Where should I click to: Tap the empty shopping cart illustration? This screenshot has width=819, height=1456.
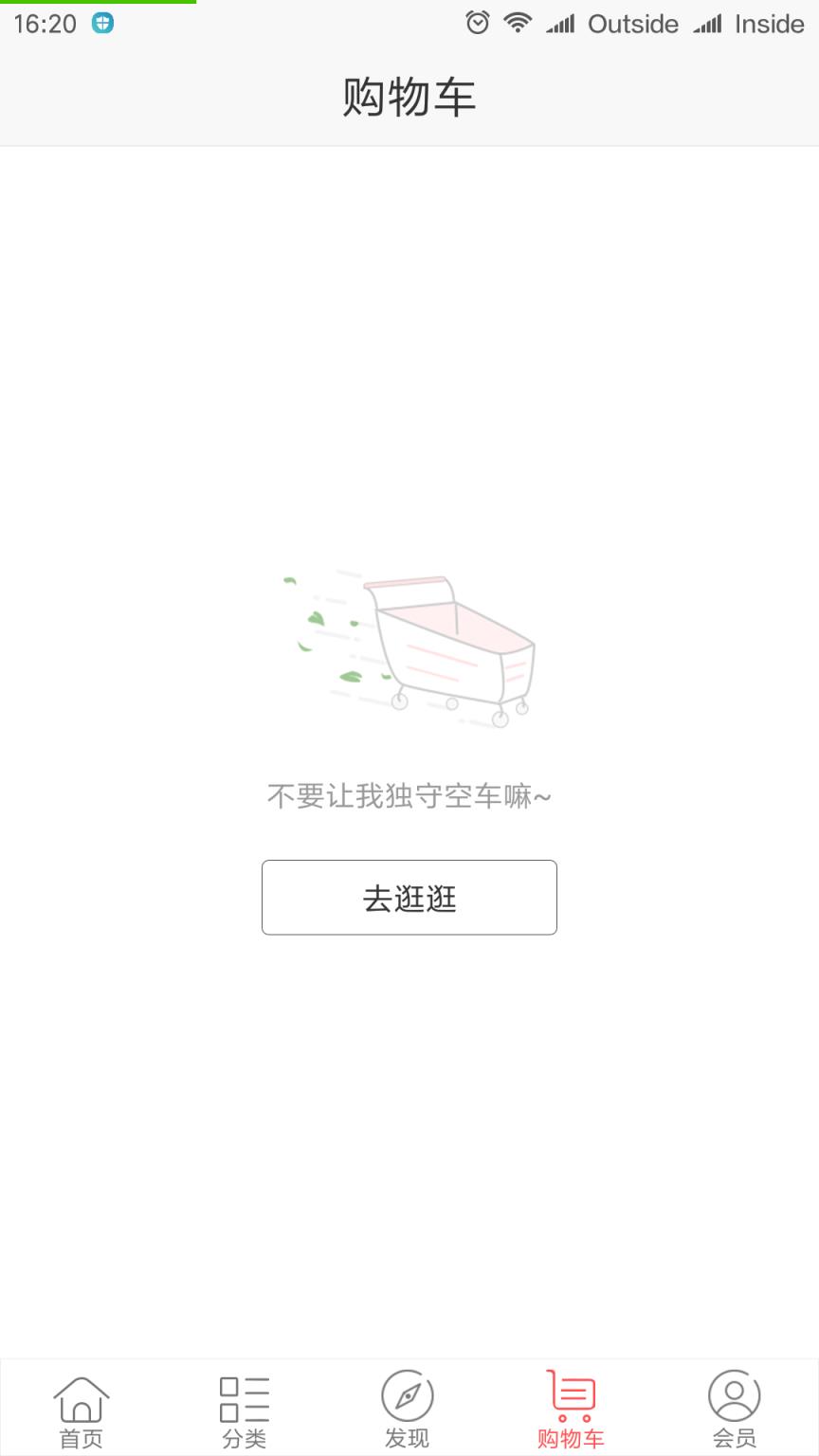point(409,645)
